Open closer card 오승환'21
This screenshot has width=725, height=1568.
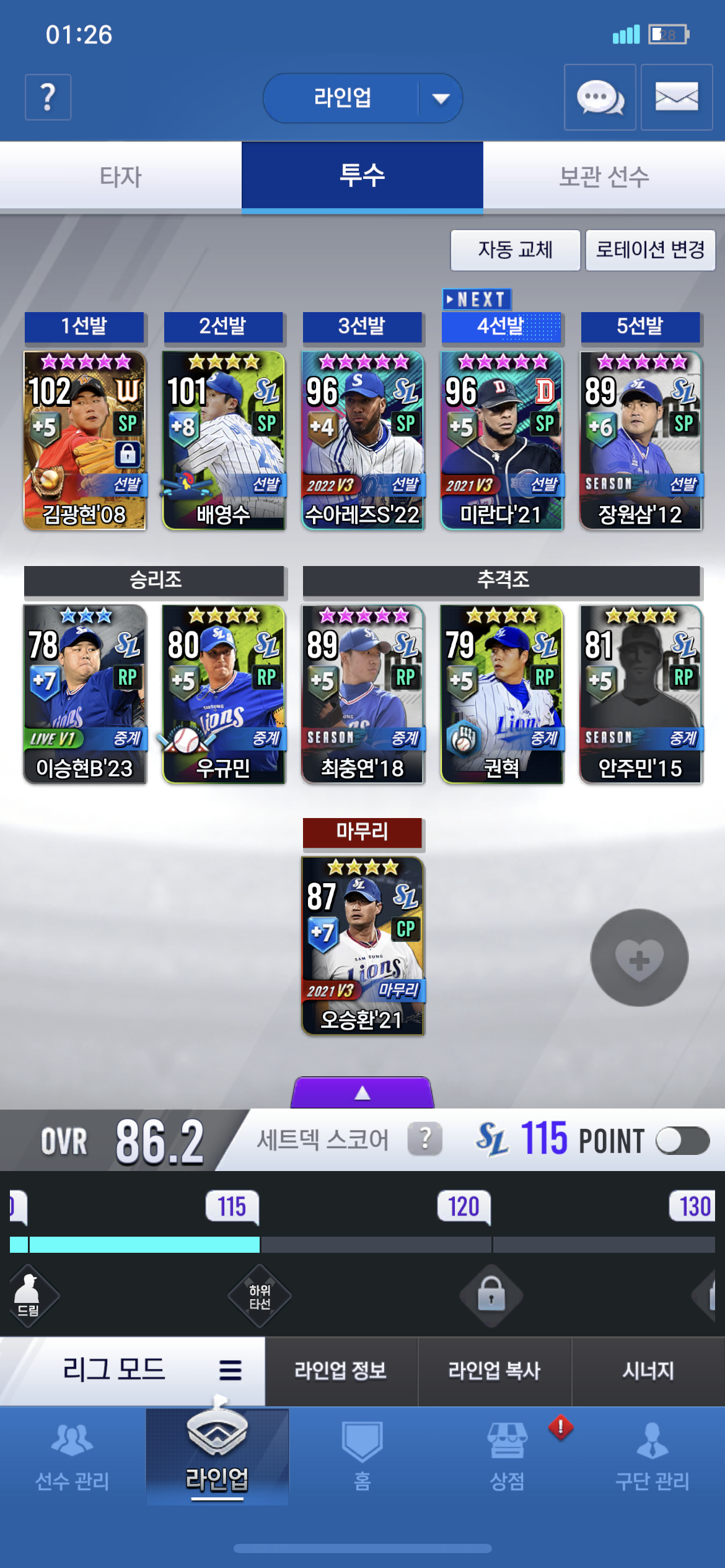tap(362, 946)
